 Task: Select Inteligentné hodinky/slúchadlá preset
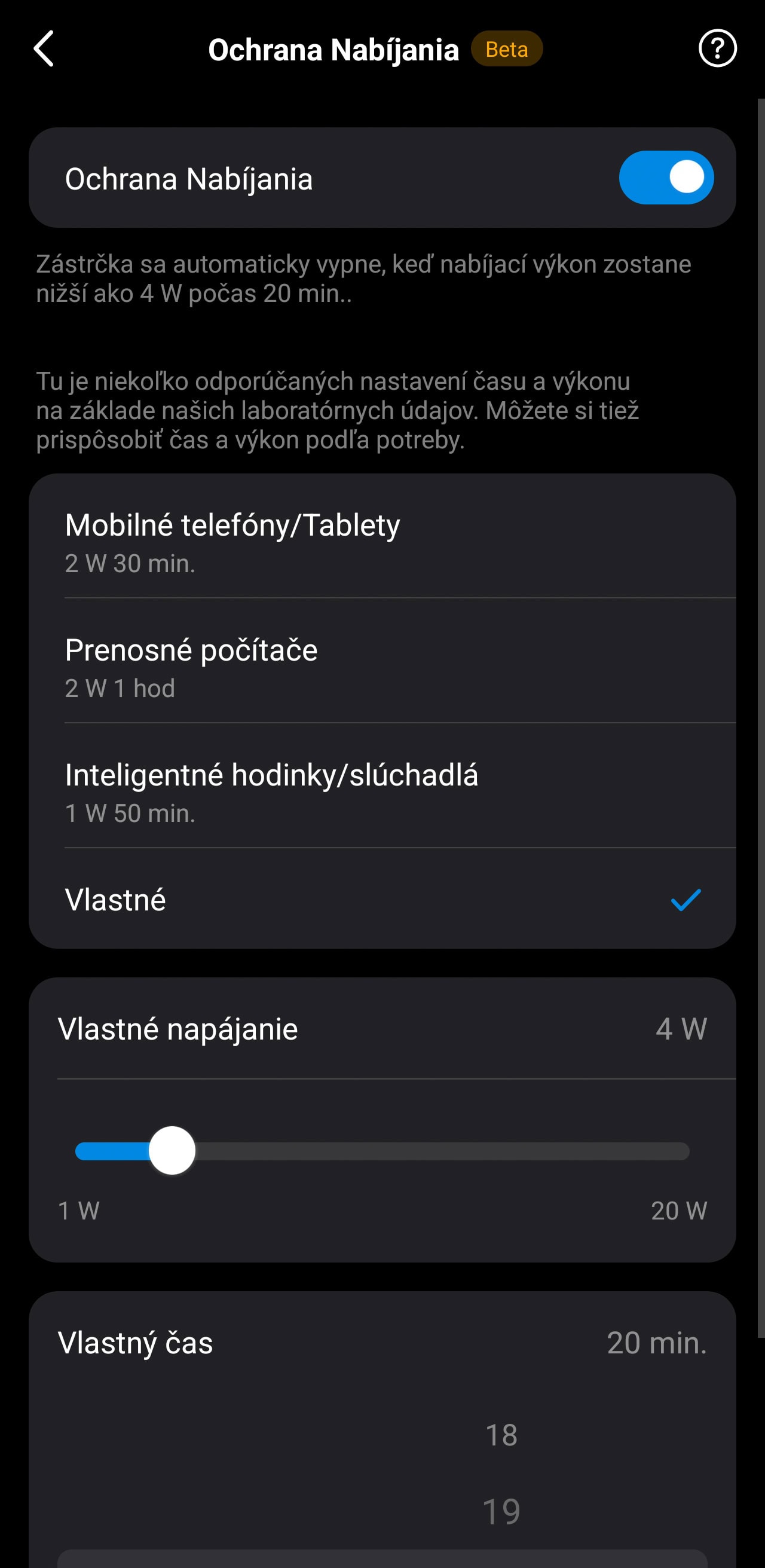pos(382,786)
